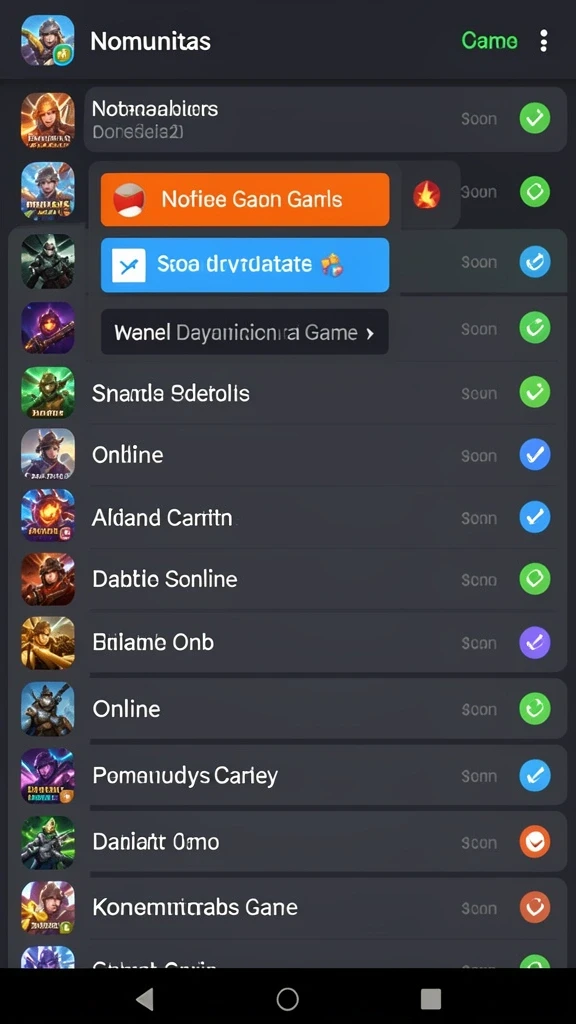Open Wanel Dayaniicinra Game entry
576x1024 pixels.
click(x=245, y=332)
